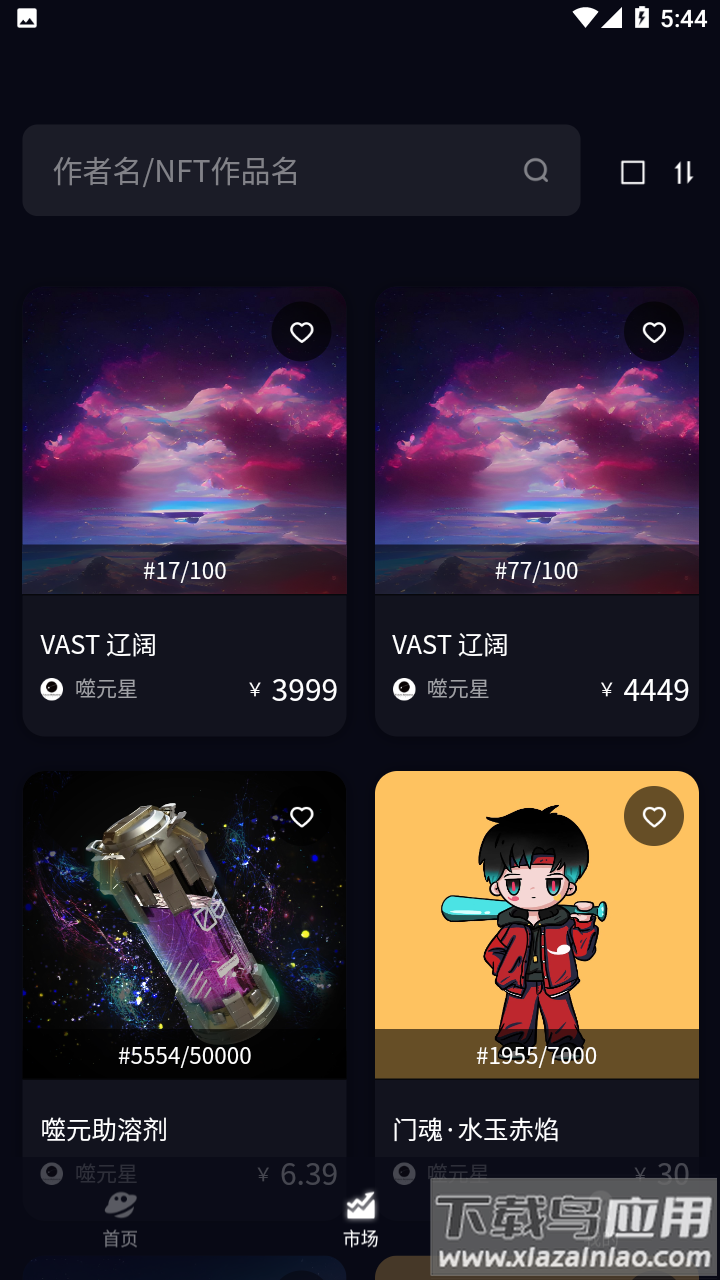Screen dimensions: 720x1280
Task: Switch to the 首页 tab
Action: click(x=120, y=1220)
